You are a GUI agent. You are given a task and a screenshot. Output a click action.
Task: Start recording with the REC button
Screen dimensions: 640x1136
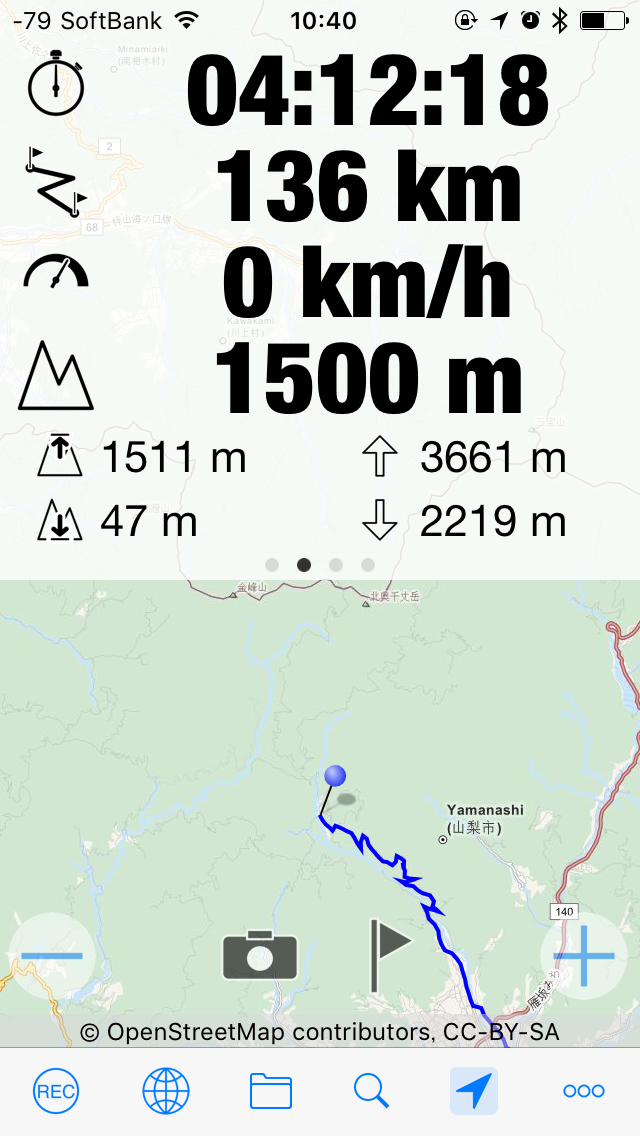tap(55, 1091)
